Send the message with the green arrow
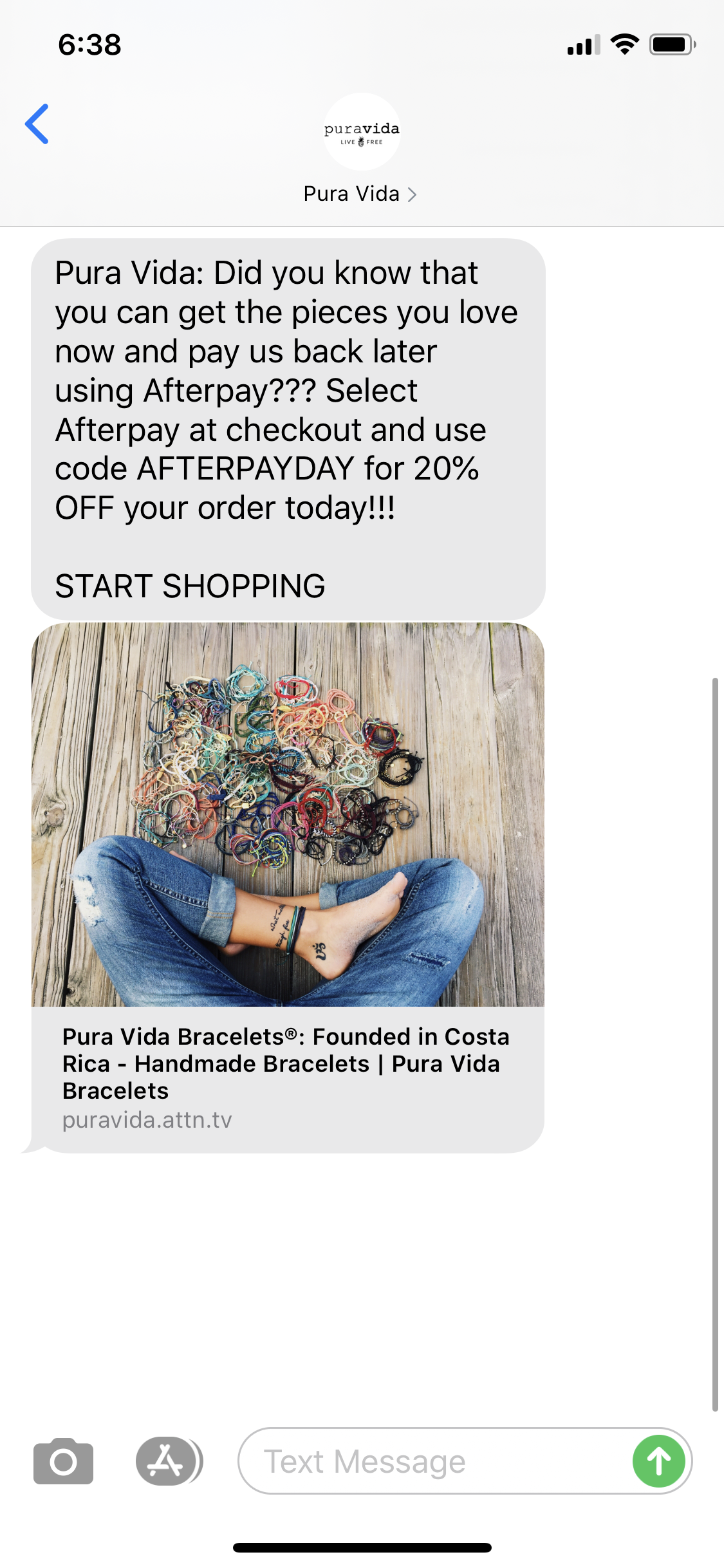Screen dimensions: 724x1568 [x=658, y=1461]
